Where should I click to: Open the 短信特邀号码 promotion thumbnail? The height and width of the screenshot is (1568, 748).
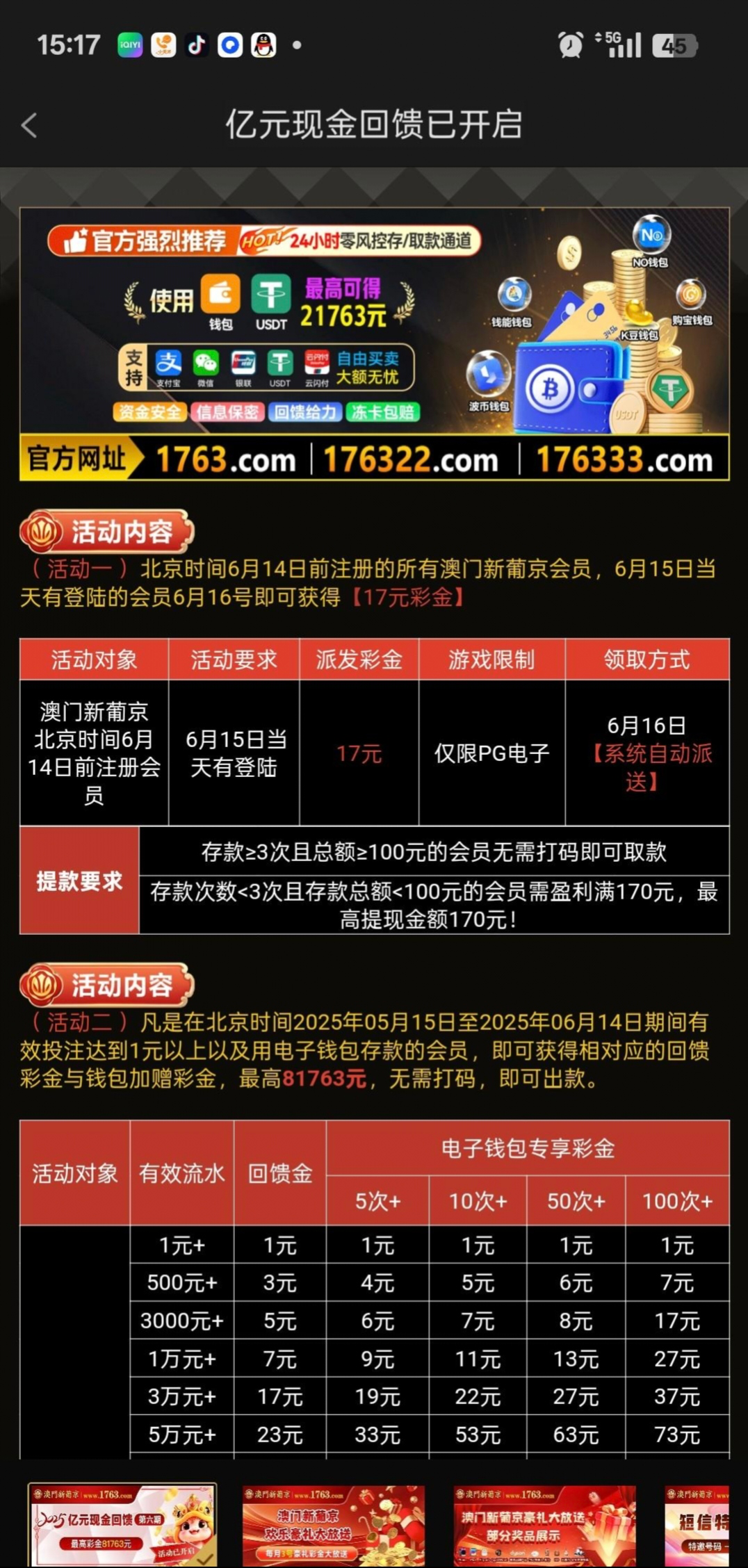click(x=698, y=1525)
